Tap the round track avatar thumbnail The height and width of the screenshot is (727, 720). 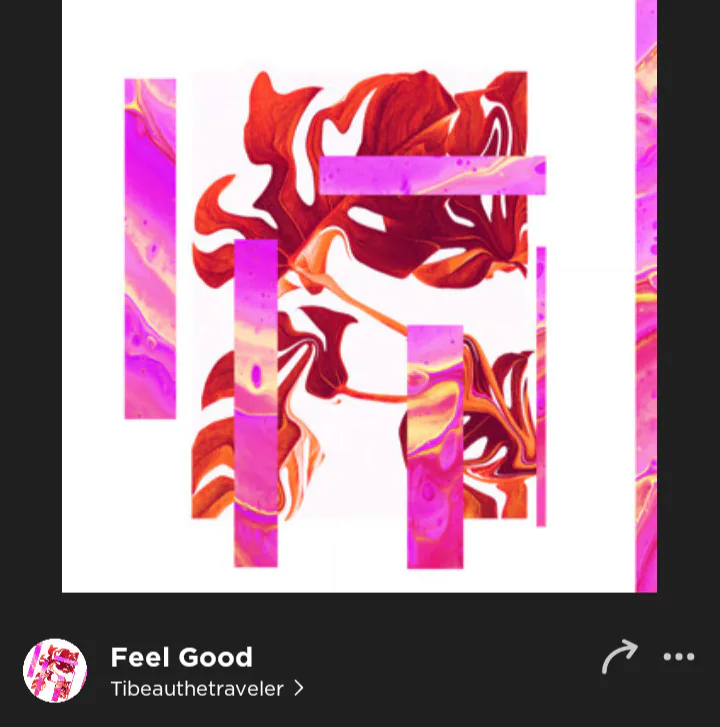pos(55,670)
